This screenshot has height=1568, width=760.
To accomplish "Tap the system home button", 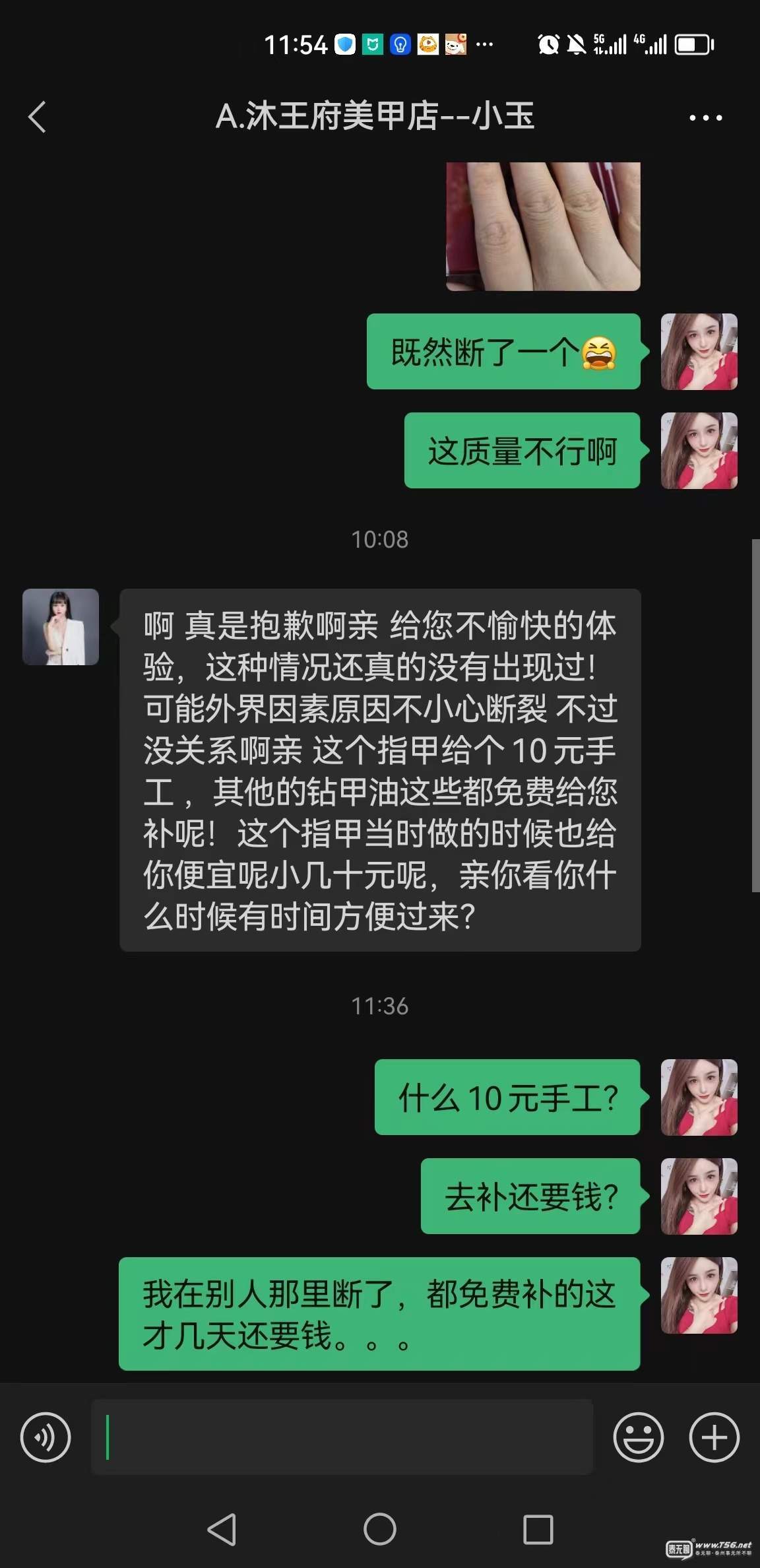I will click(x=380, y=1529).
